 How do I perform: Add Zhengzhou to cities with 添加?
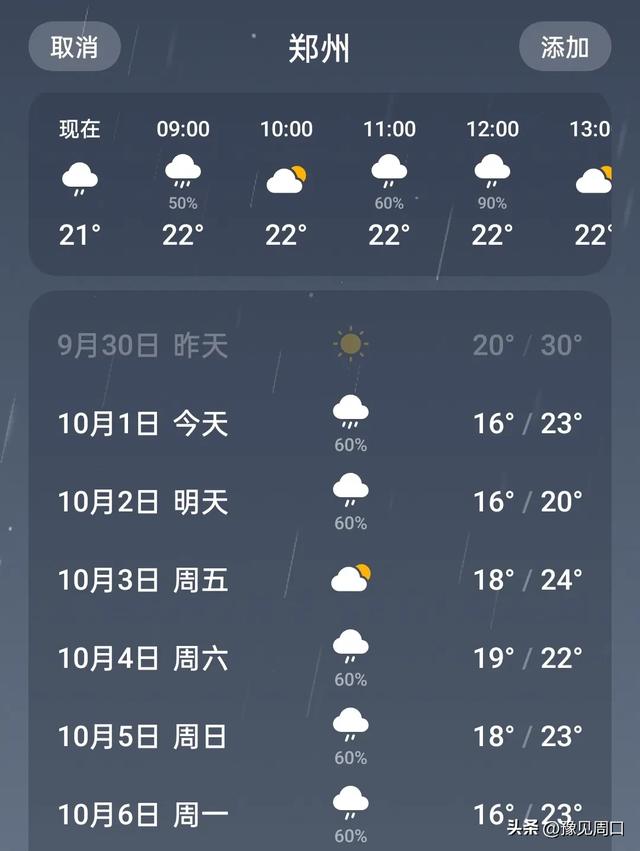564,47
